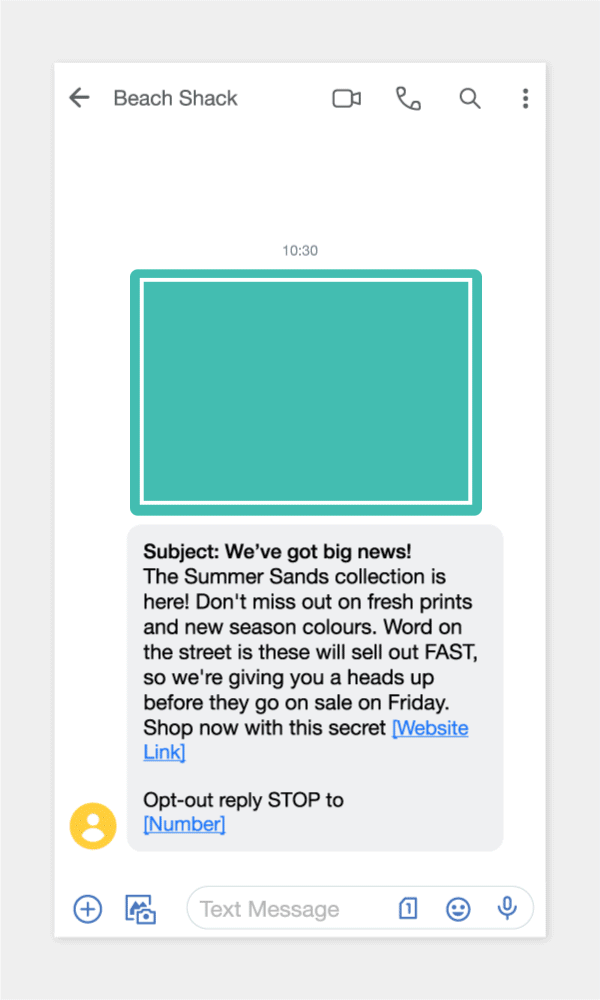
Task: Open the teal image attachment
Action: [306, 392]
